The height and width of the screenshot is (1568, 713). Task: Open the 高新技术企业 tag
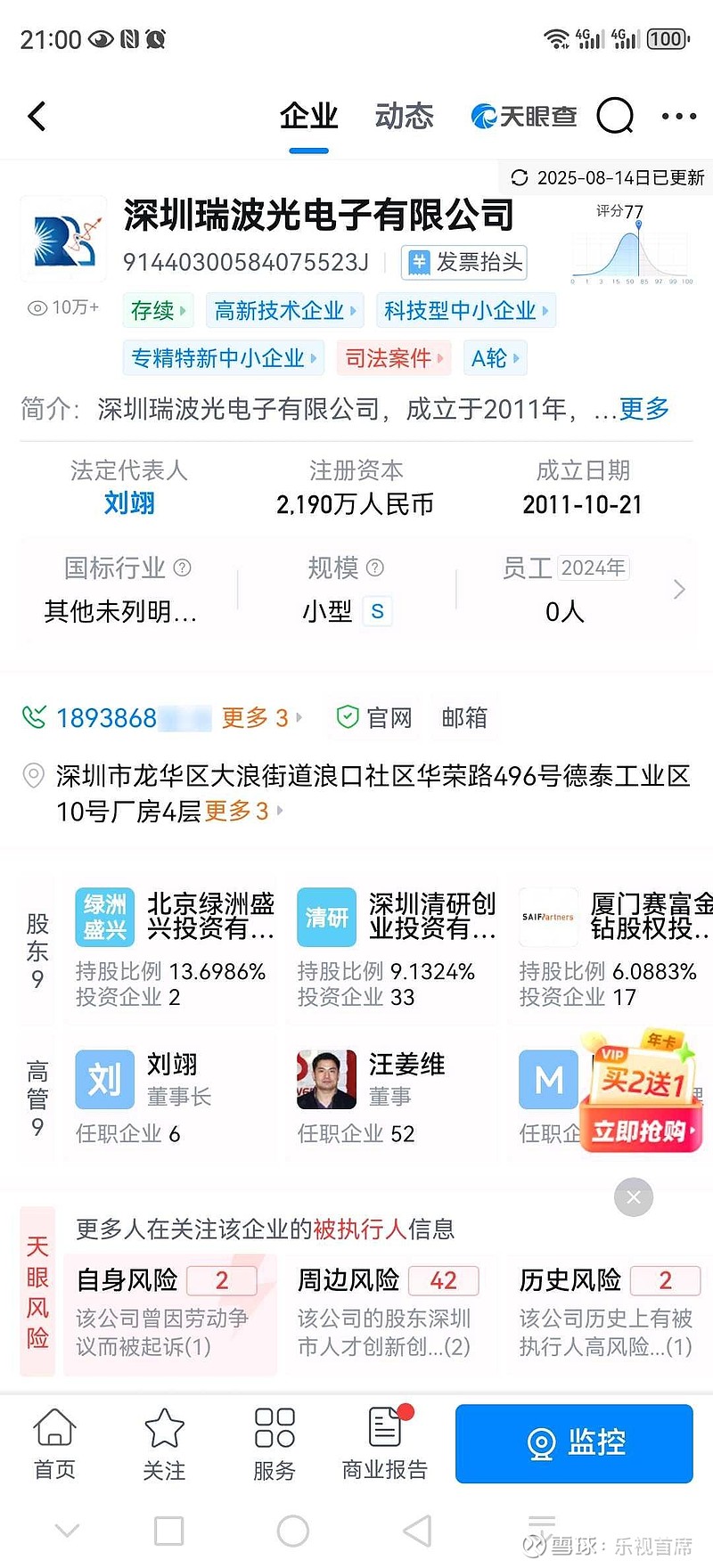click(285, 310)
